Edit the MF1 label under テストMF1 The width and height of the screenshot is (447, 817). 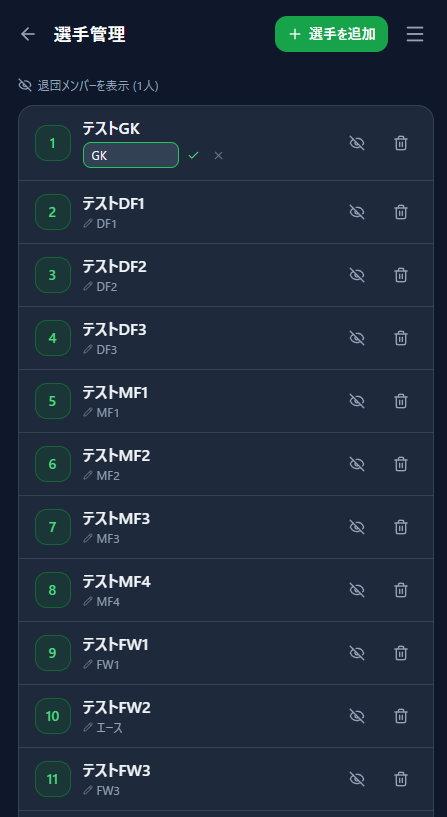[101, 413]
